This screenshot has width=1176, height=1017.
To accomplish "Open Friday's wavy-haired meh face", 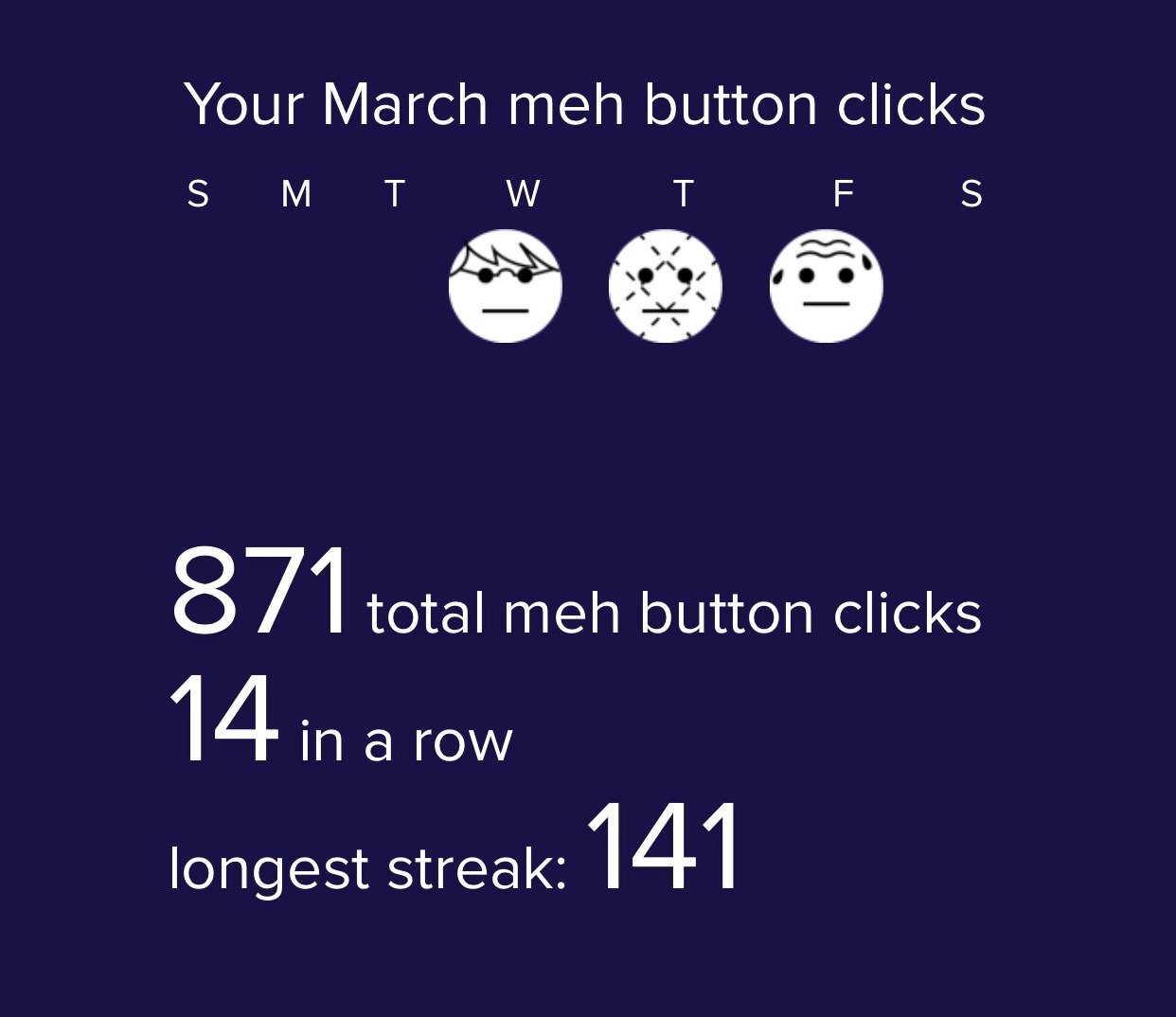I will 826,286.
